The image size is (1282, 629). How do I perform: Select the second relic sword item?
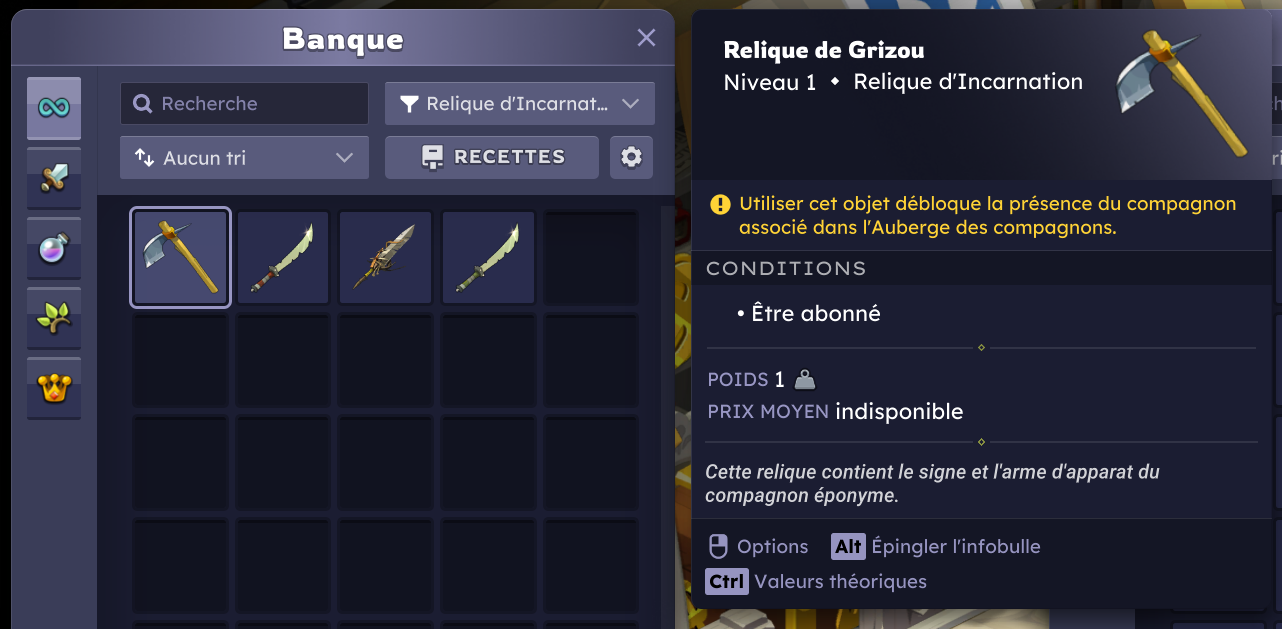[x=283, y=258]
